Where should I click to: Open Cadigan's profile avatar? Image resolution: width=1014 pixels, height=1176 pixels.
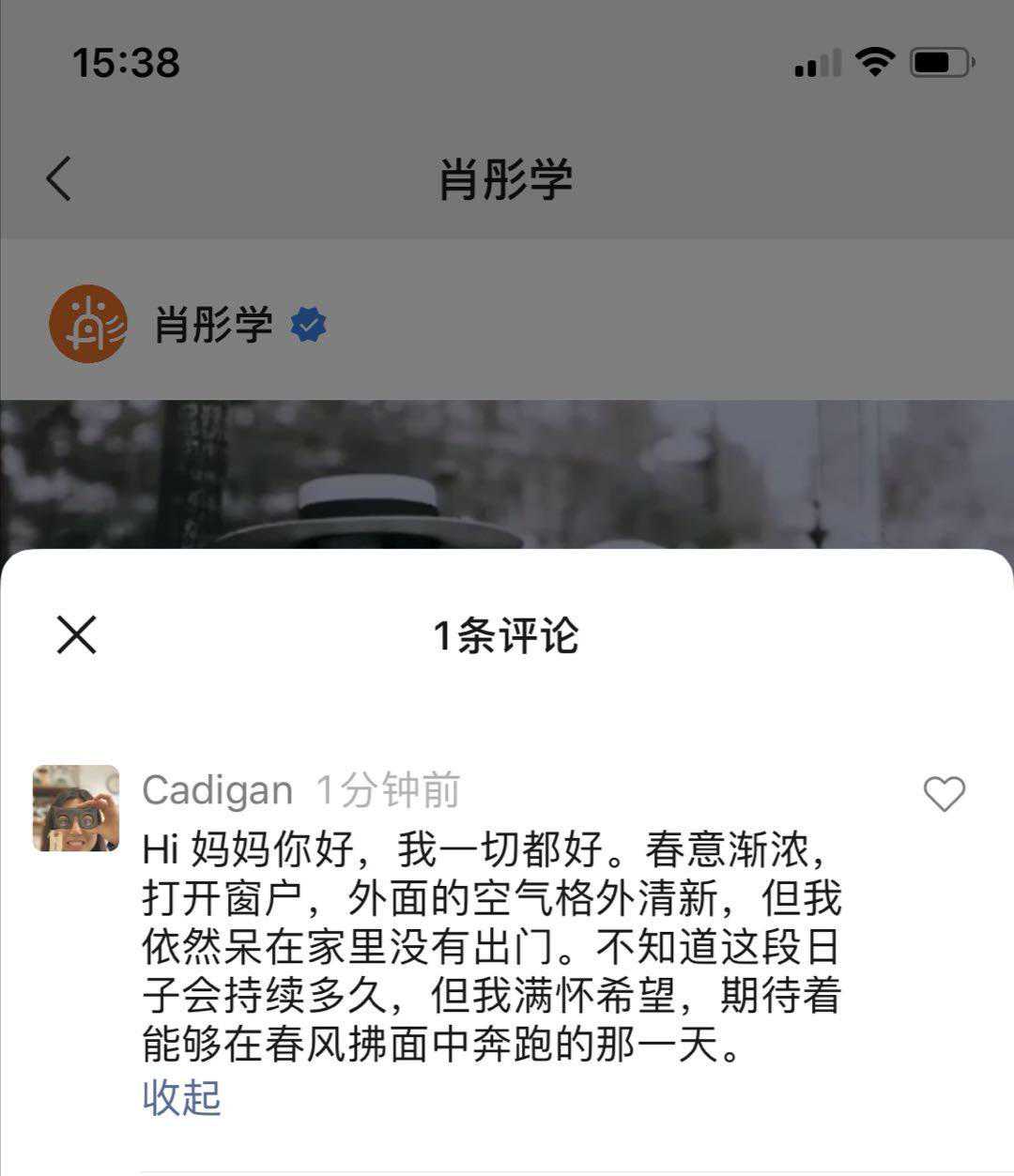coord(76,808)
